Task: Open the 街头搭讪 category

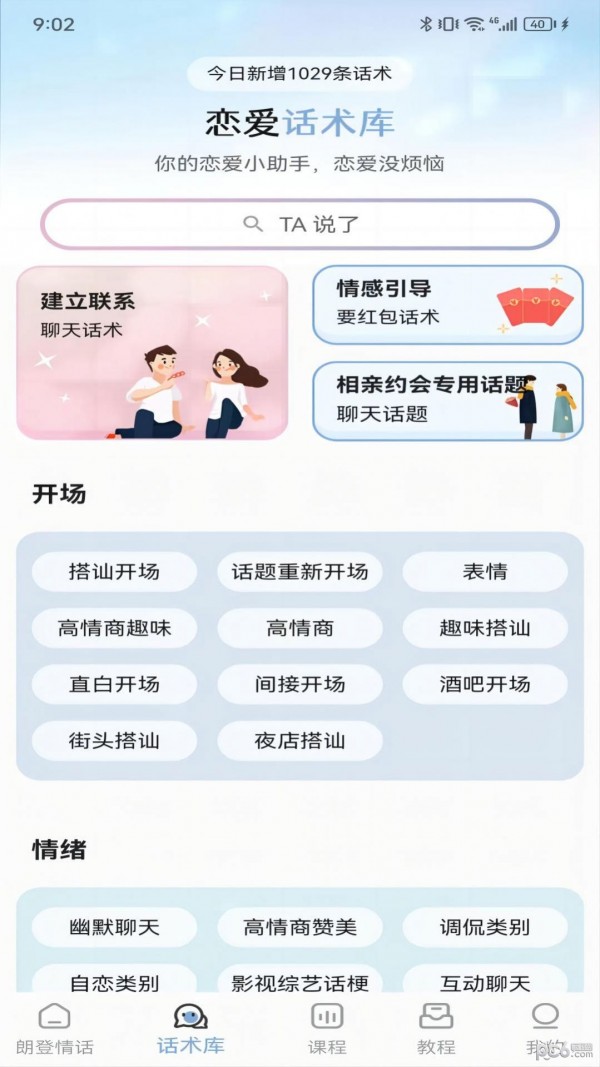Action: (114, 741)
